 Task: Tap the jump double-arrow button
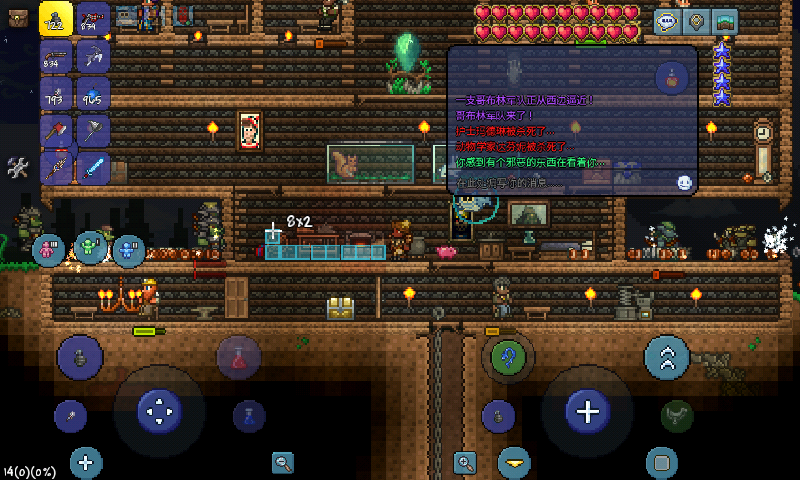667,357
